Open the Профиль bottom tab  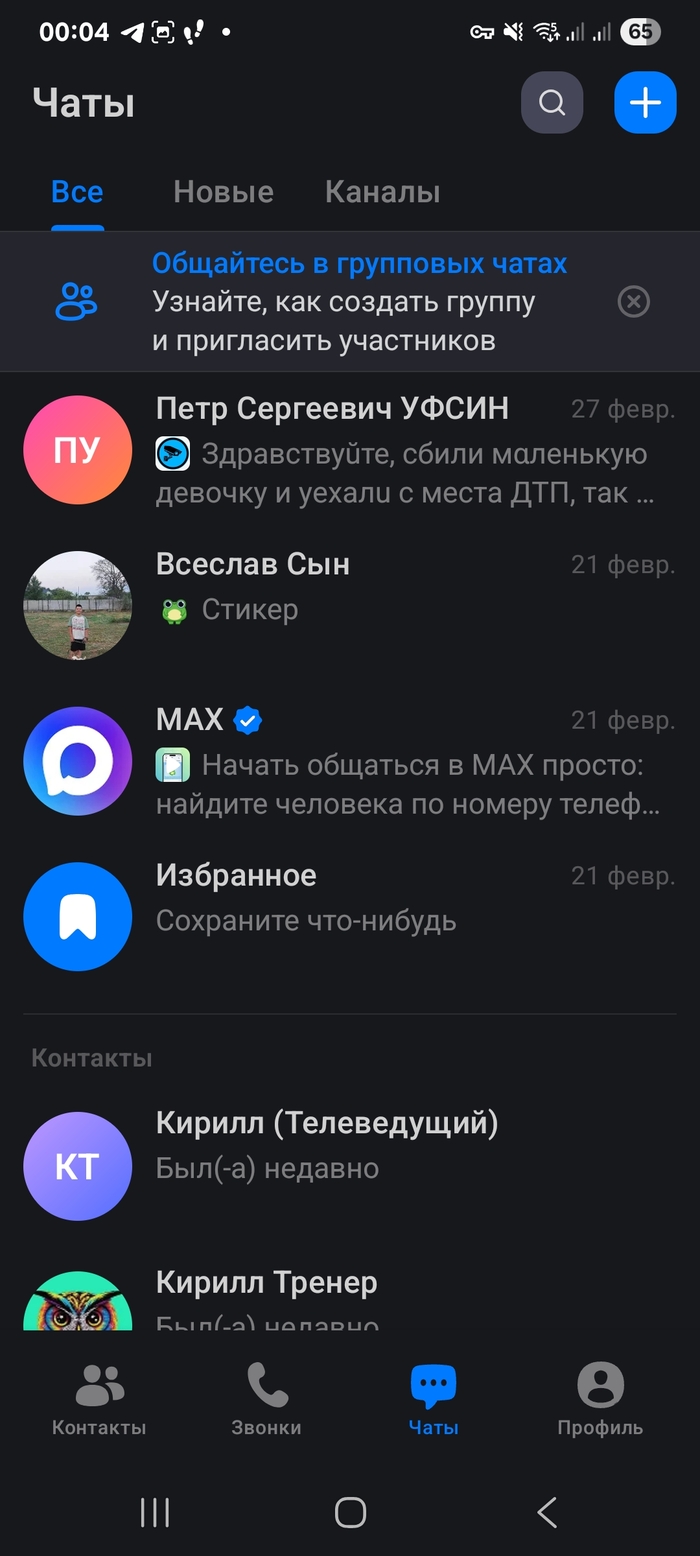600,1400
